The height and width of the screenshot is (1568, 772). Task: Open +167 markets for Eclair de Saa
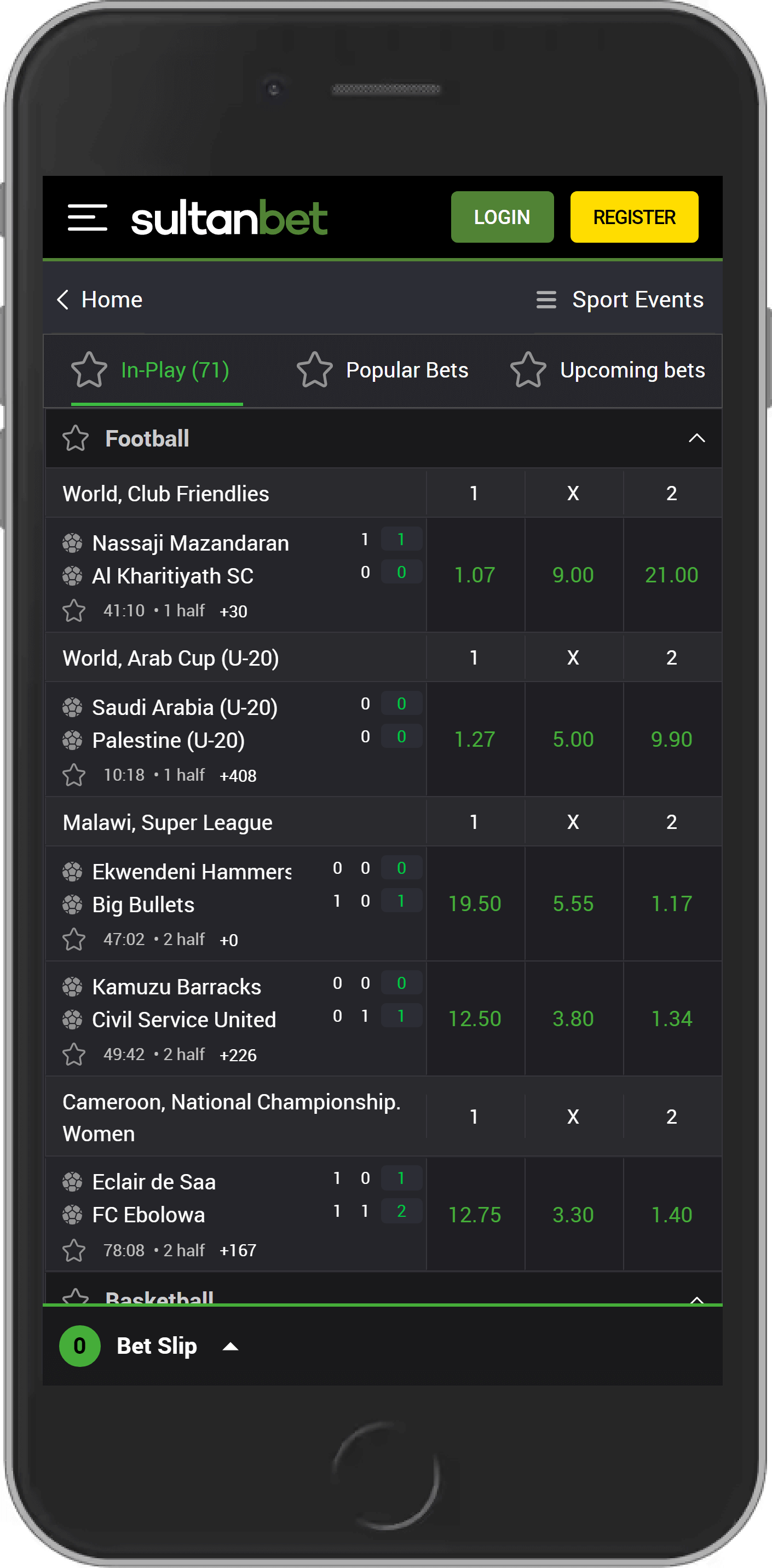pyautogui.click(x=238, y=1250)
